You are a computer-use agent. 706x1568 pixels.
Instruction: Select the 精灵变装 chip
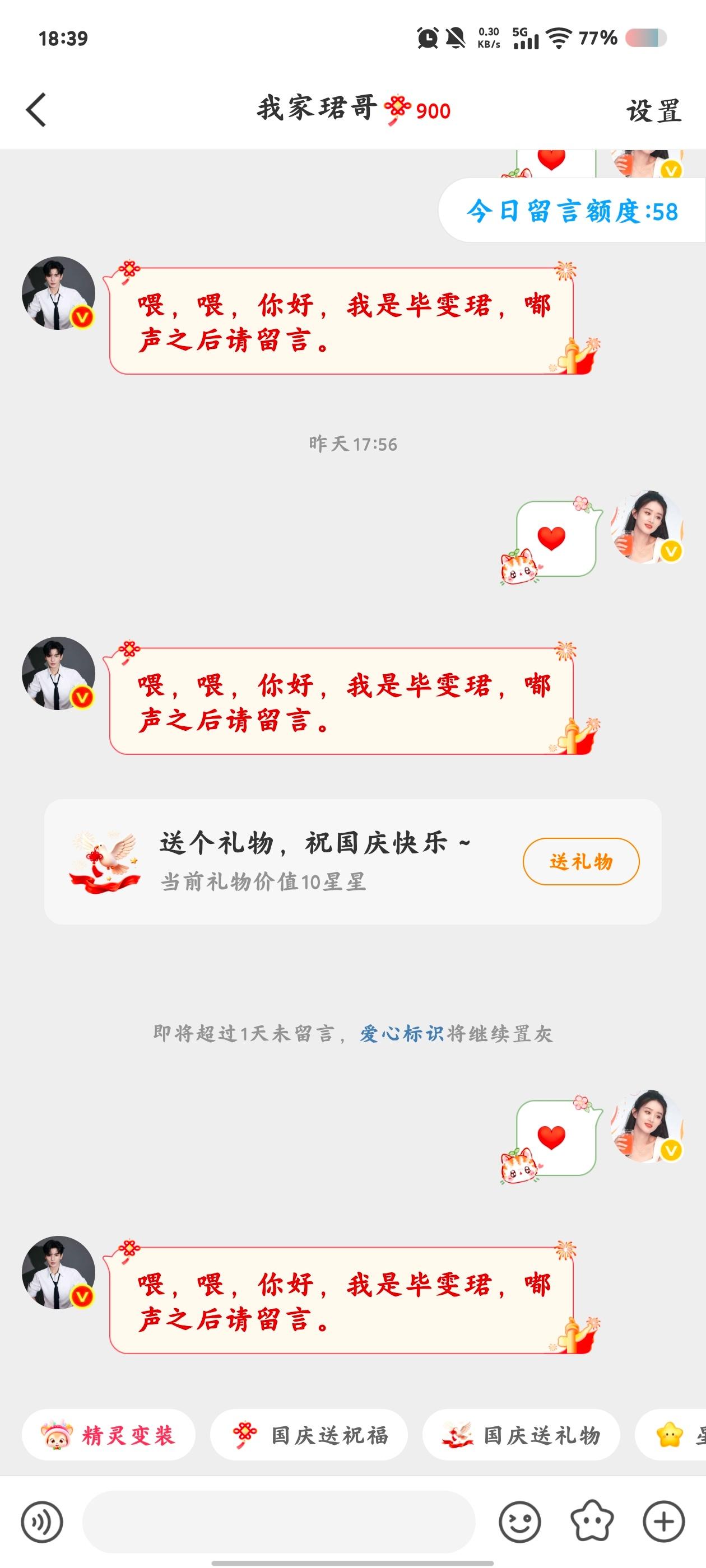[109, 1435]
